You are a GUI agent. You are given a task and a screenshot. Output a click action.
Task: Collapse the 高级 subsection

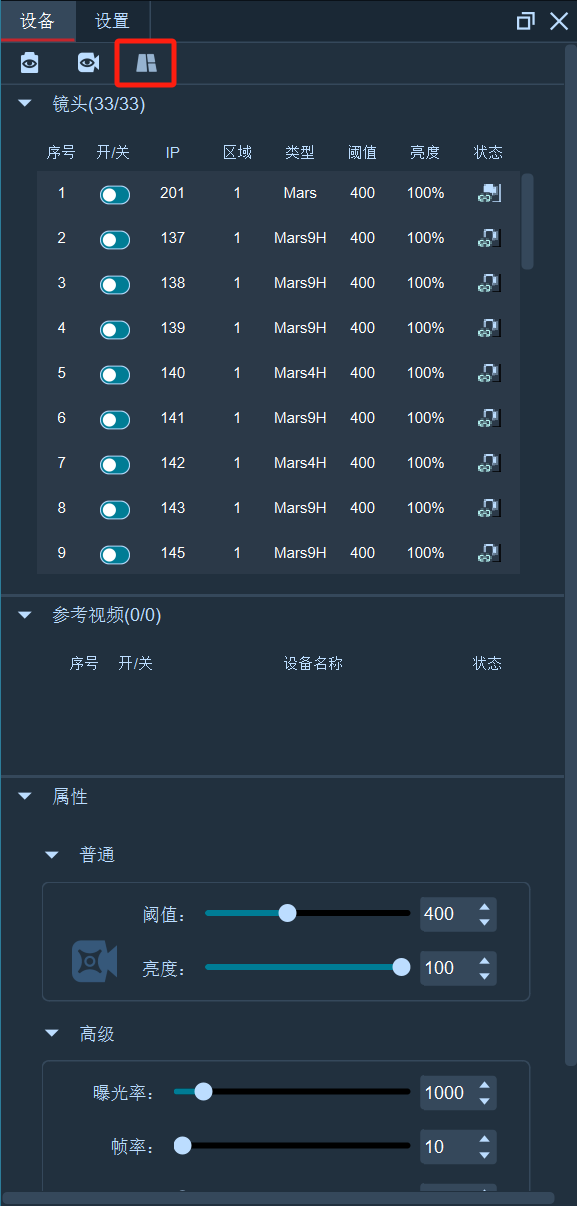pos(53,1034)
